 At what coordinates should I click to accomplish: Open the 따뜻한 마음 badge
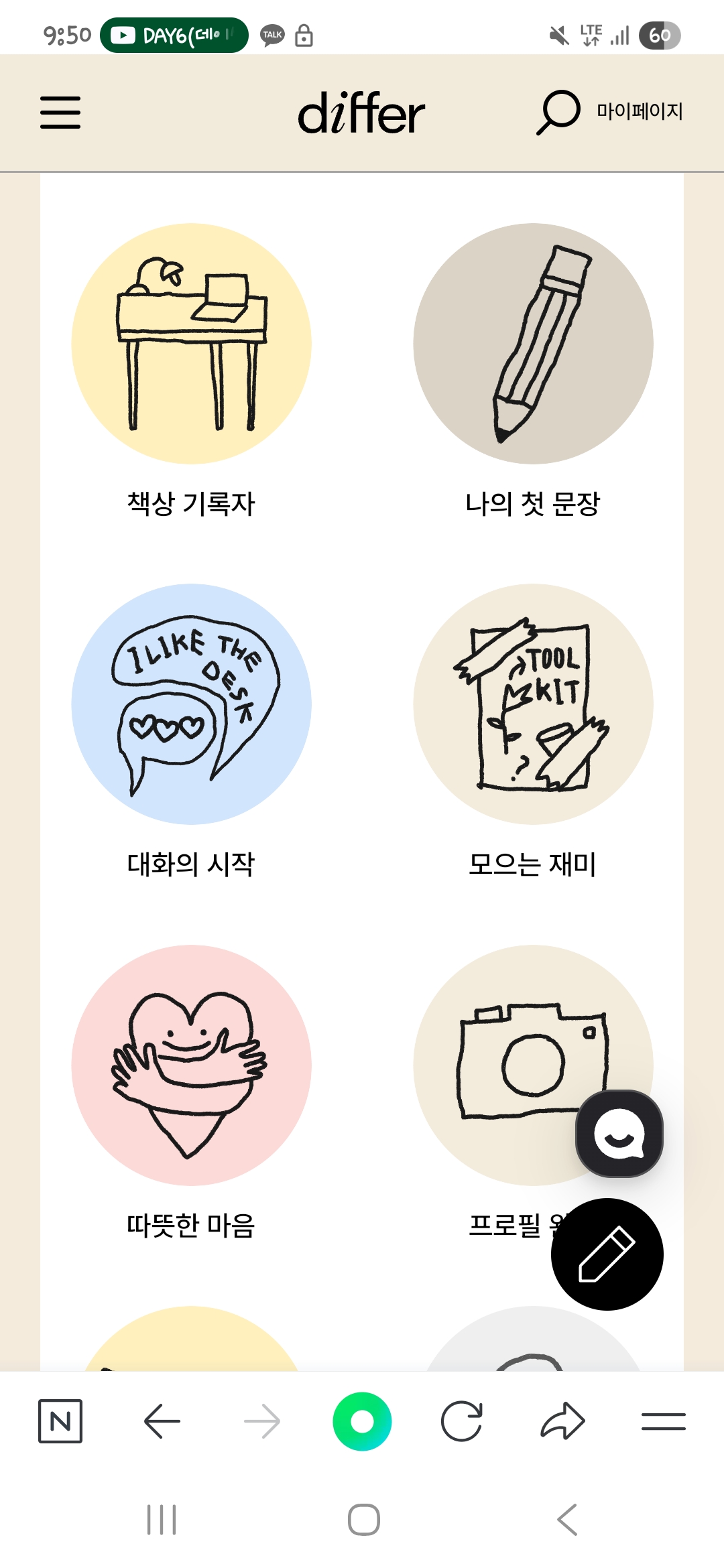[x=192, y=1065]
